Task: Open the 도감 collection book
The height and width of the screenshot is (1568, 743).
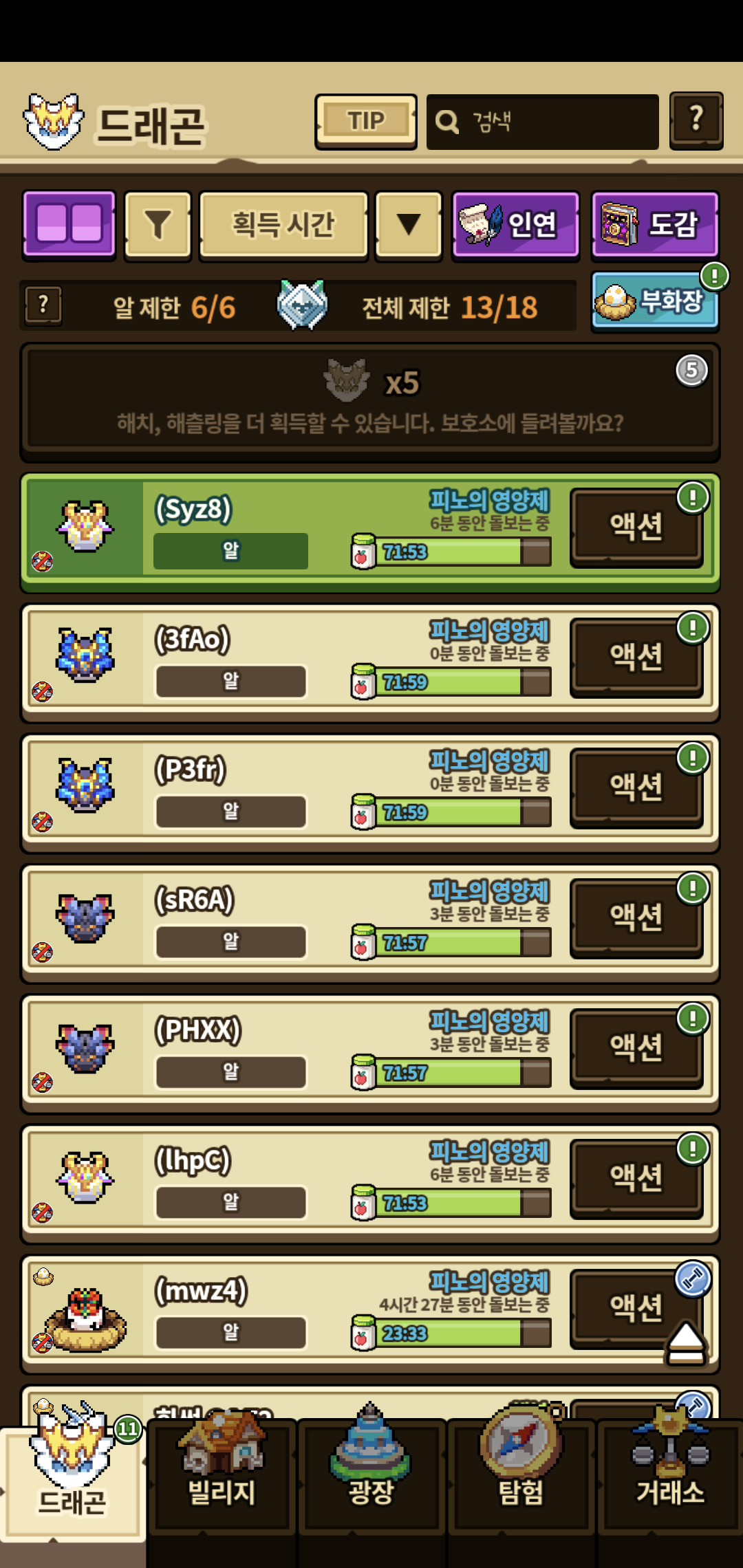Action: [654, 225]
